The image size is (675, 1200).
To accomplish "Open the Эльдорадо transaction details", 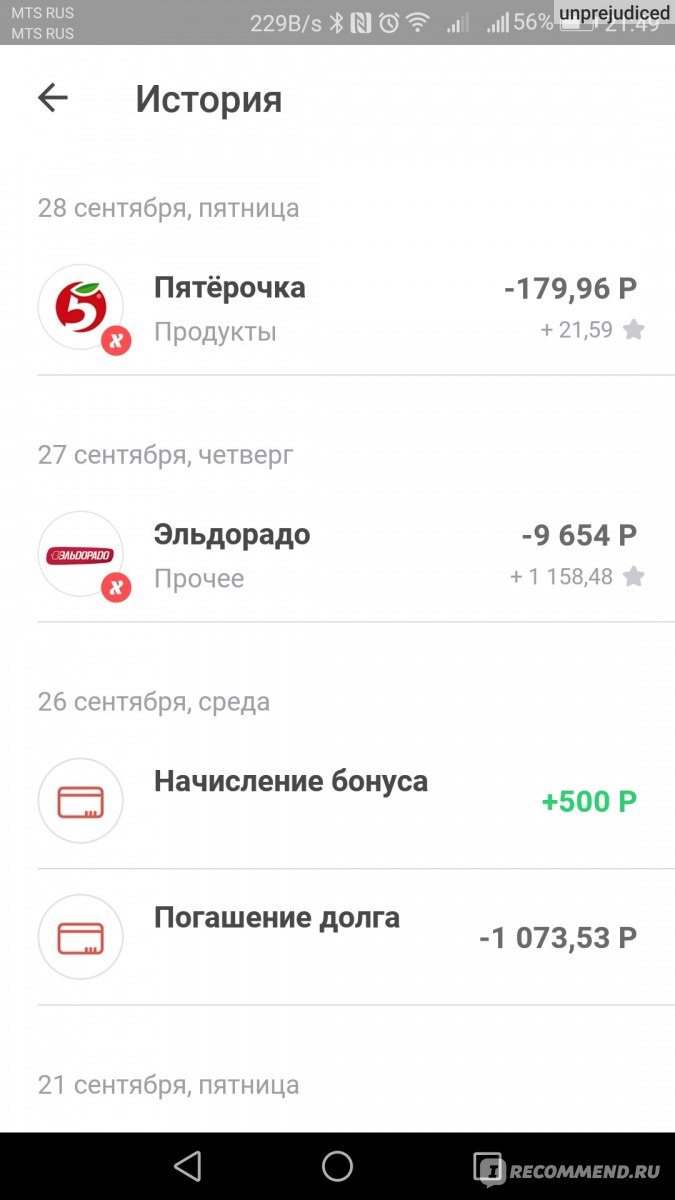I will point(337,555).
